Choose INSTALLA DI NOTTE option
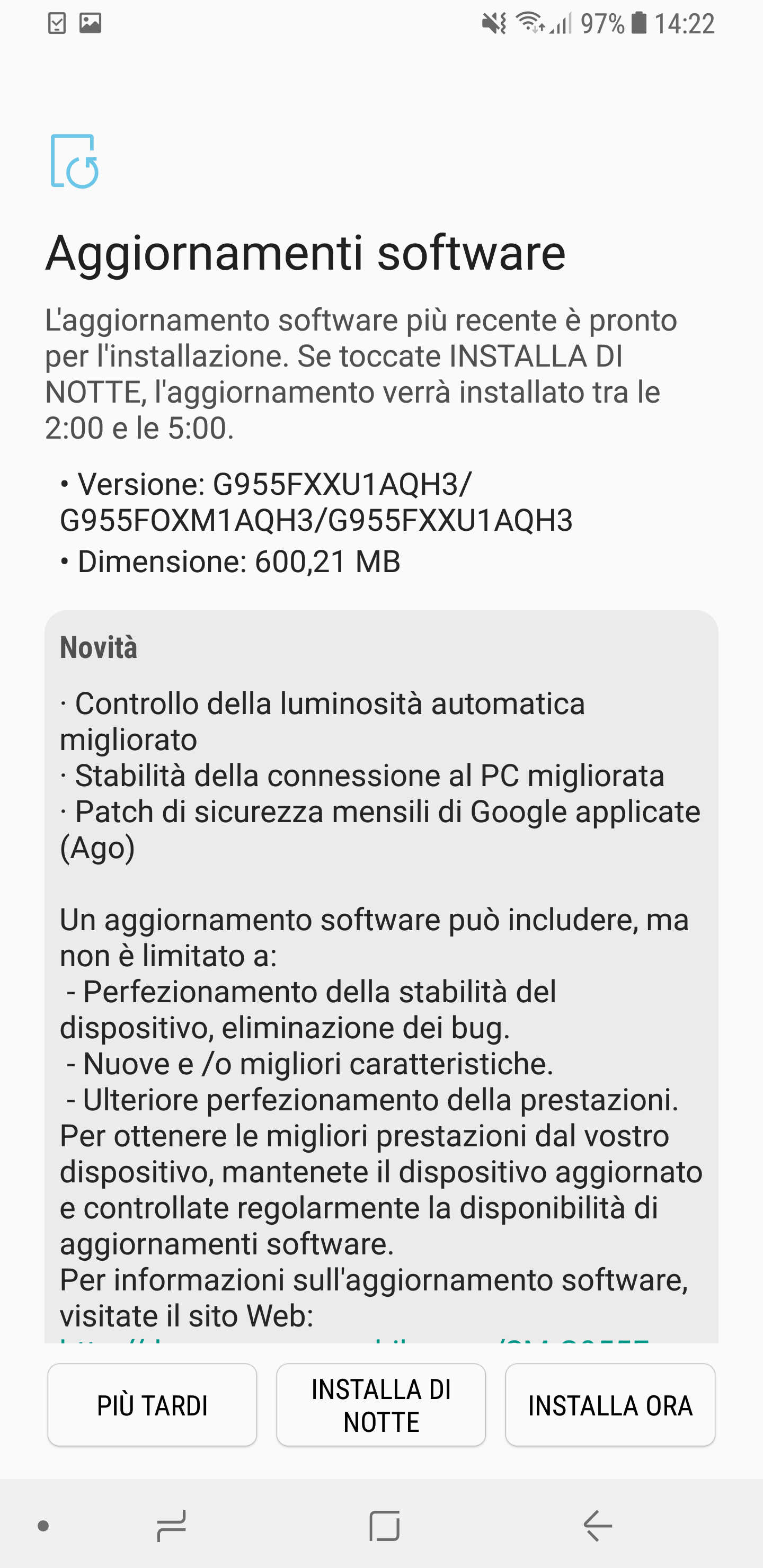 click(x=381, y=1405)
